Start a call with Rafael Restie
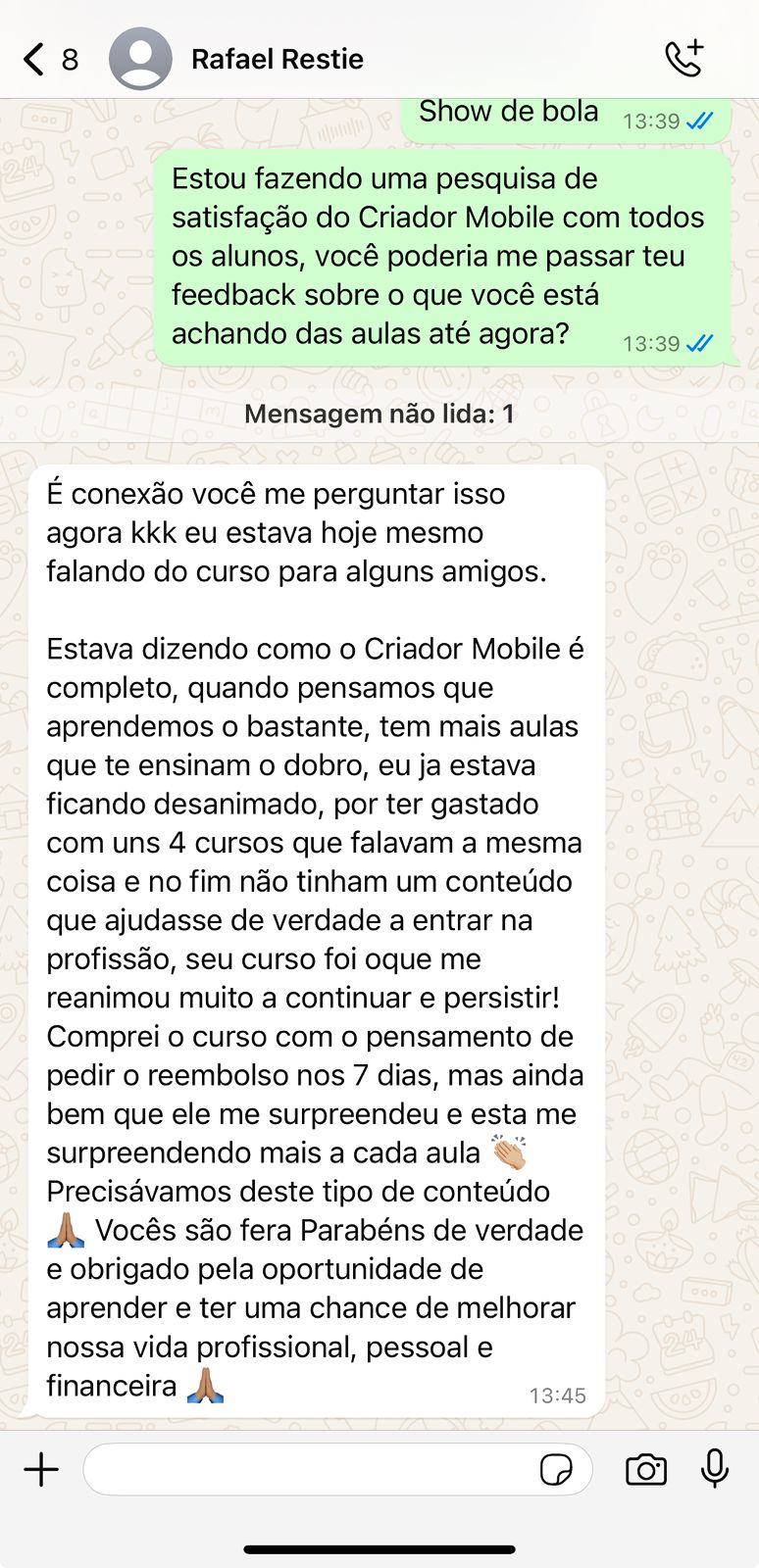Viewport: 759px width, 1568px height. click(x=684, y=59)
